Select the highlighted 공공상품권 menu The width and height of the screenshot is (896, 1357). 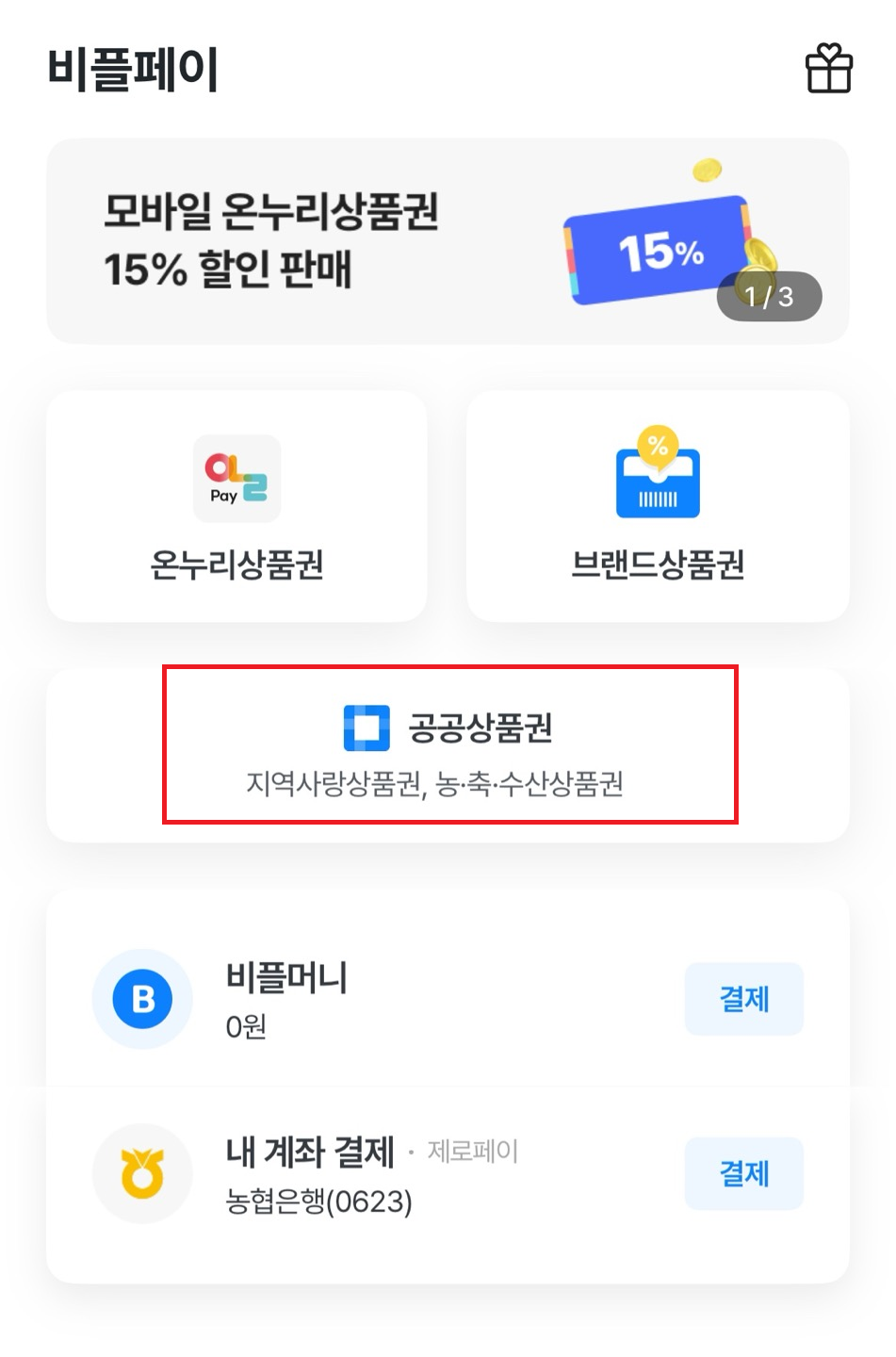(449, 749)
